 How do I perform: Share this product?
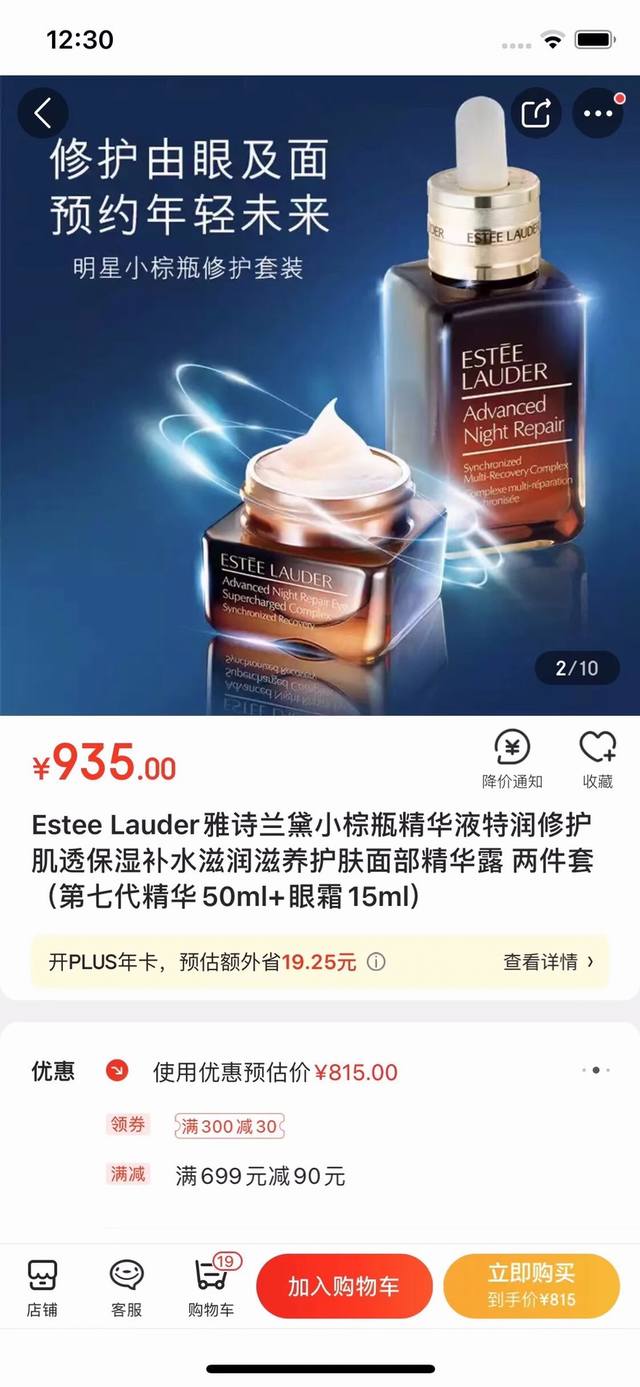[x=537, y=114]
